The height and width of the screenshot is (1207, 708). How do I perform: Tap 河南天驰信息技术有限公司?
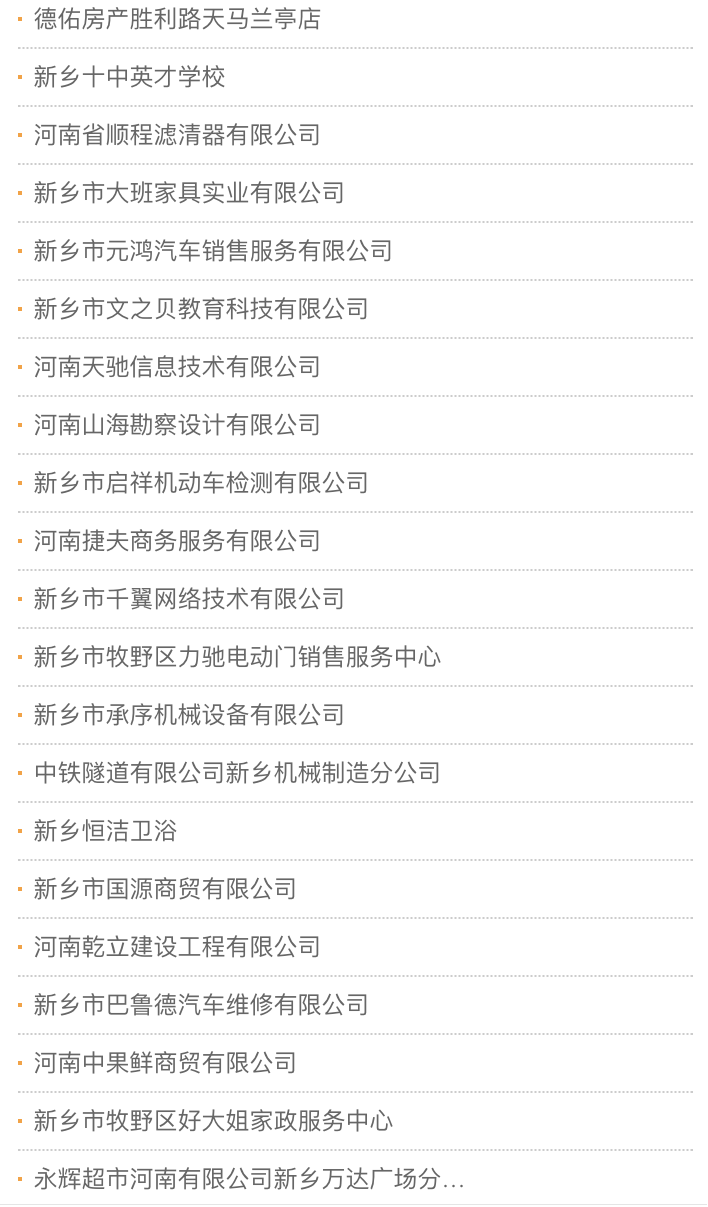pyautogui.click(x=177, y=367)
